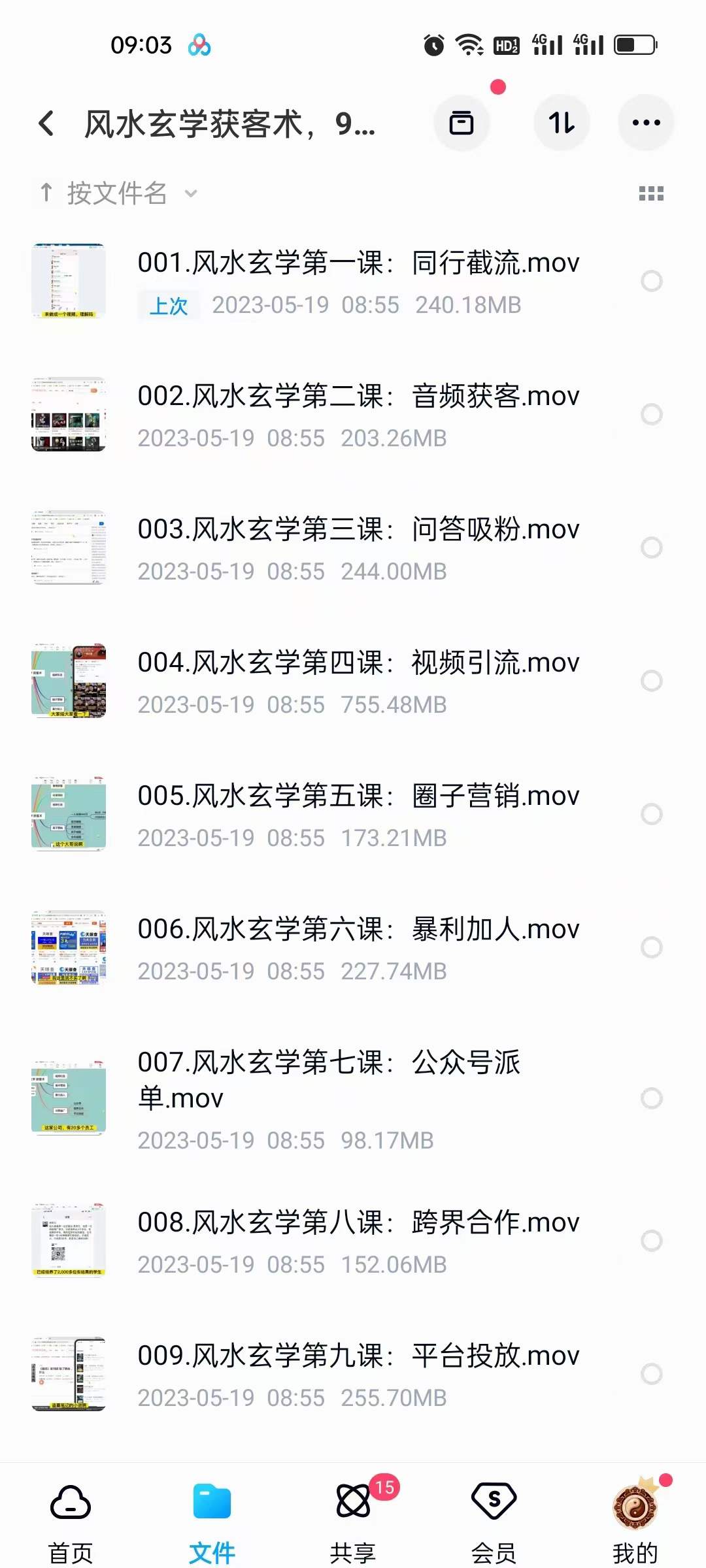Tap the 上次 last-played progress badge
The height and width of the screenshot is (1568, 706).
coord(169,305)
